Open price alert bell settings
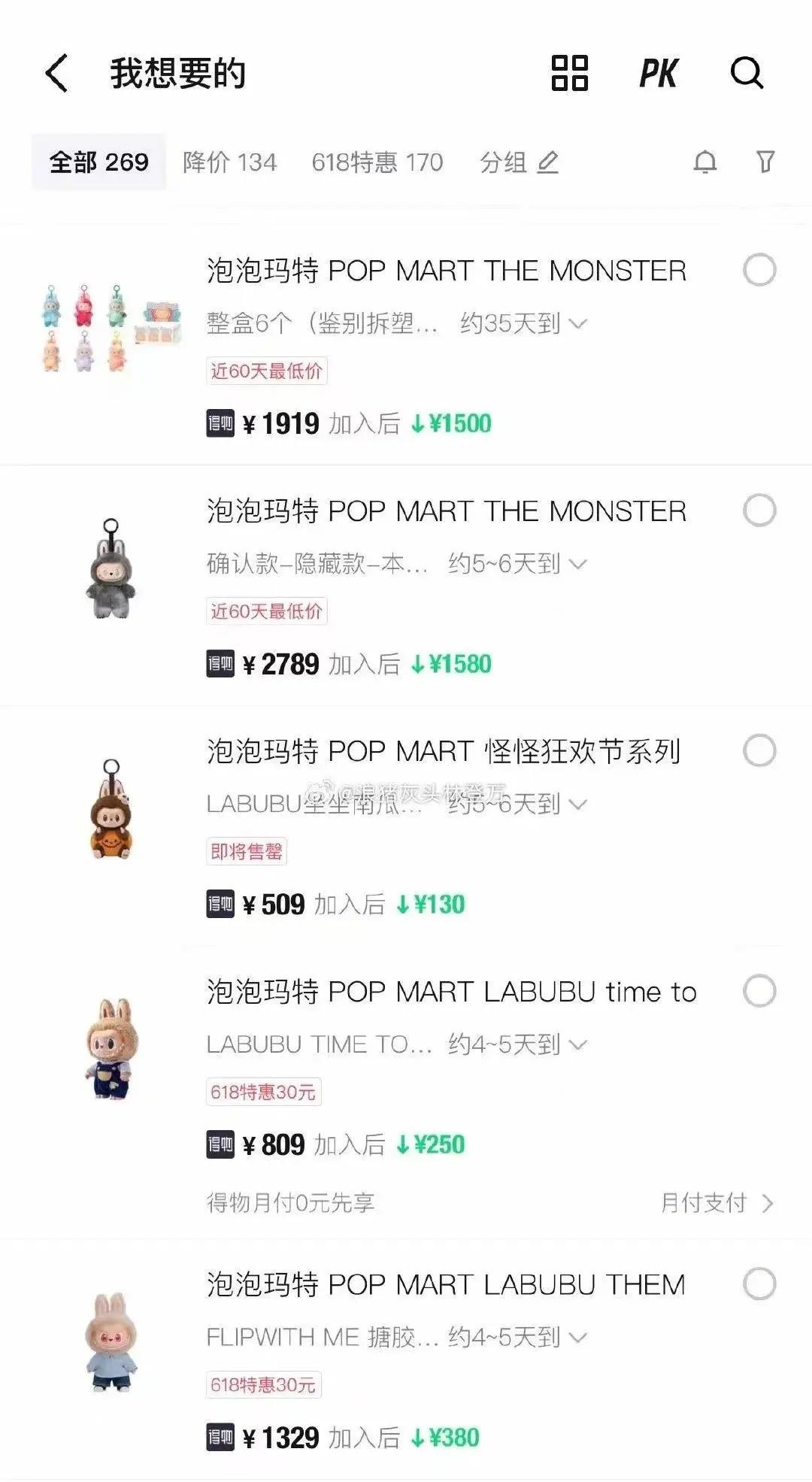The height and width of the screenshot is (1482, 812). 704,162
